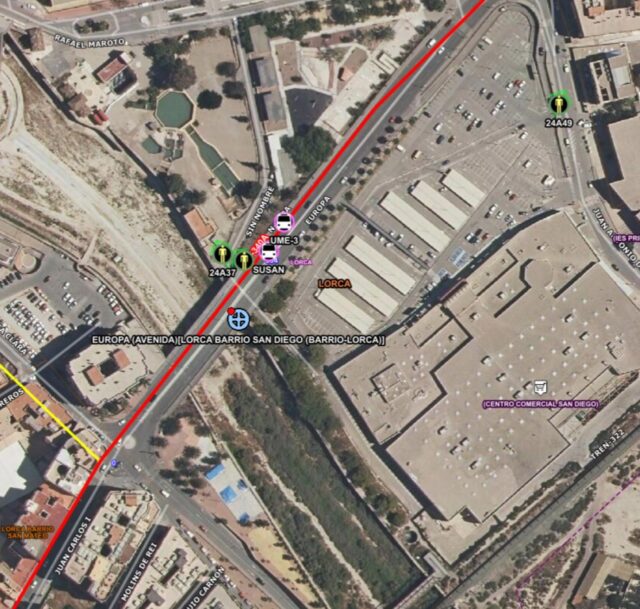Open the Centro Comercial San Diego point of interest
The image size is (640, 609).
(x=540, y=386)
